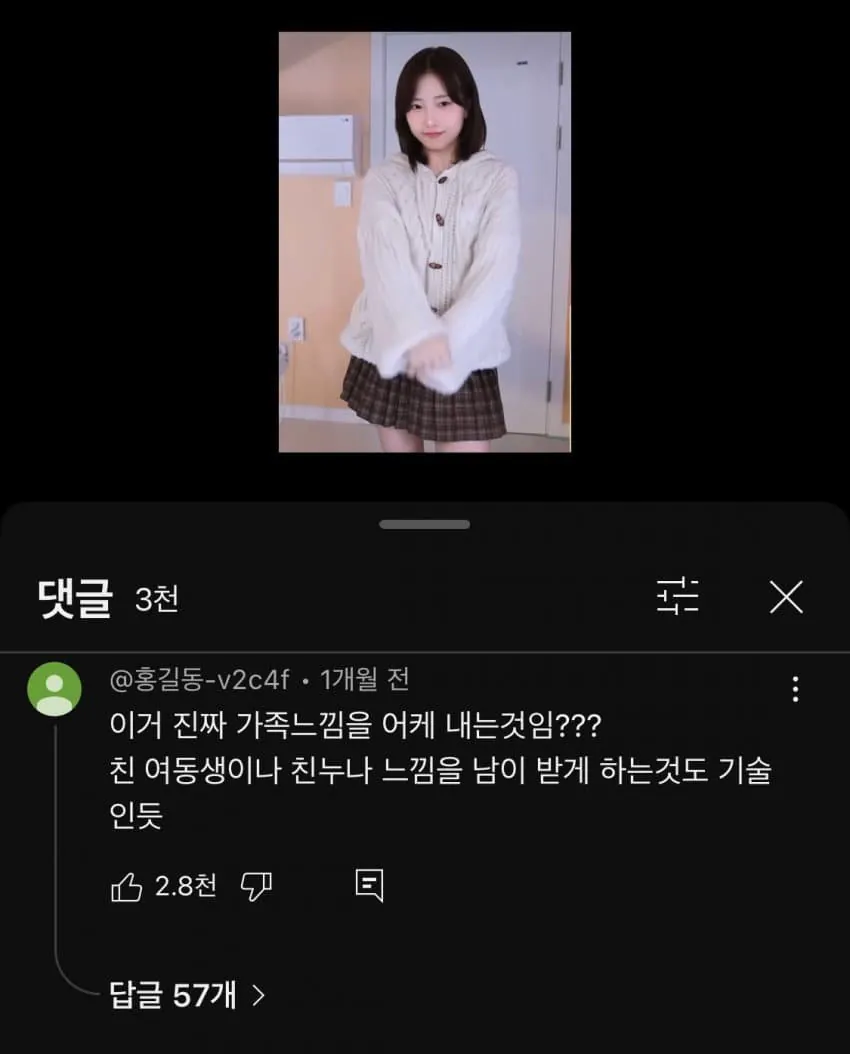Expand the 답글 57개 replies
This screenshot has width=850, height=1054.
pos(187,995)
